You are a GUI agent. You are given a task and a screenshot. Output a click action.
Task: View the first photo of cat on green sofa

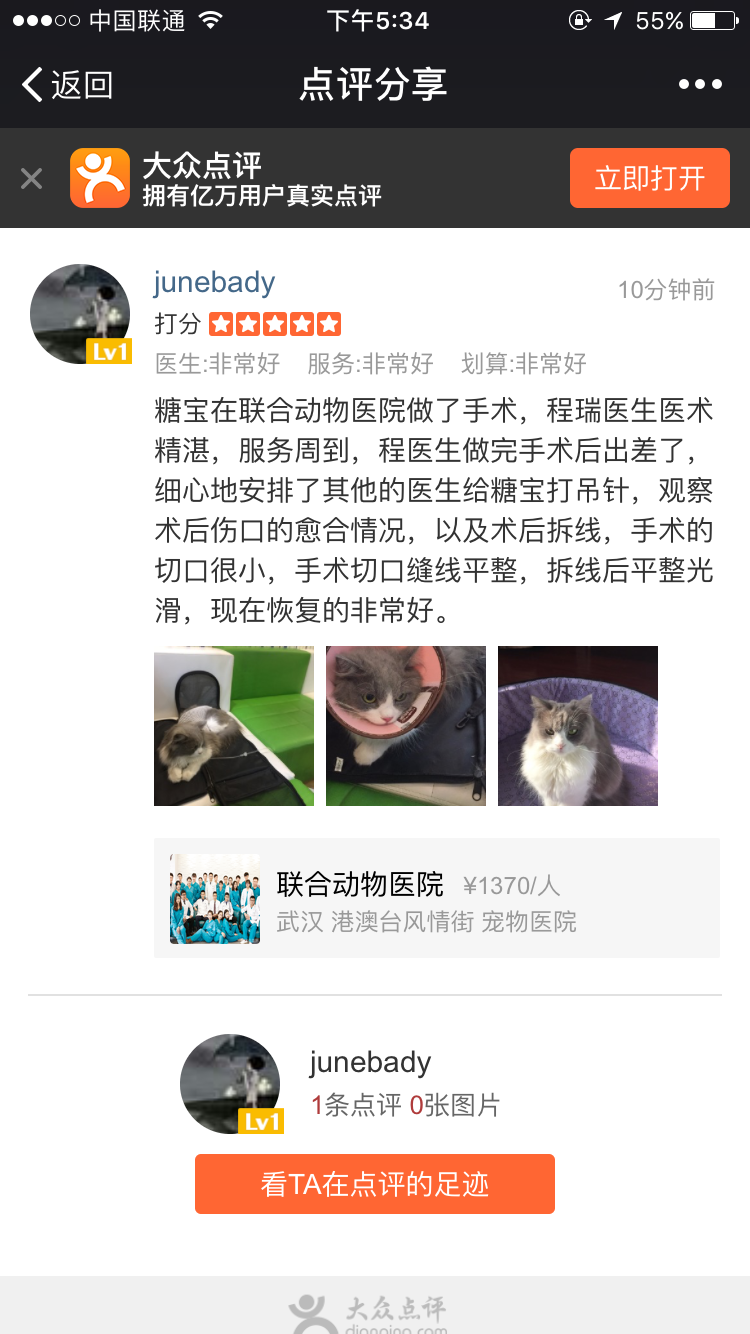pos(234,726)
